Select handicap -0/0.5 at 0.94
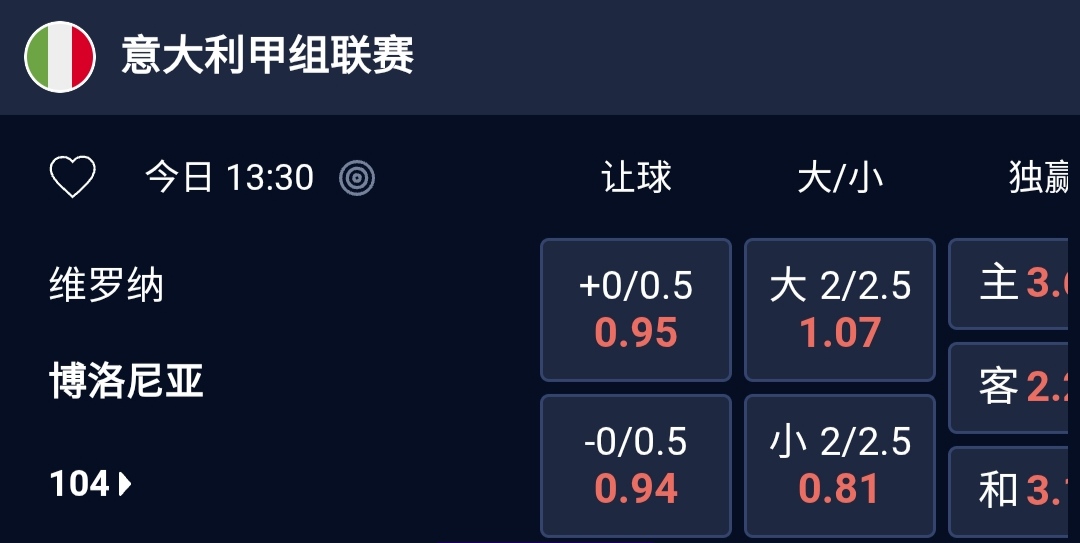The width and height of the screenshot is (1080, 543). [x=636, y=465]
